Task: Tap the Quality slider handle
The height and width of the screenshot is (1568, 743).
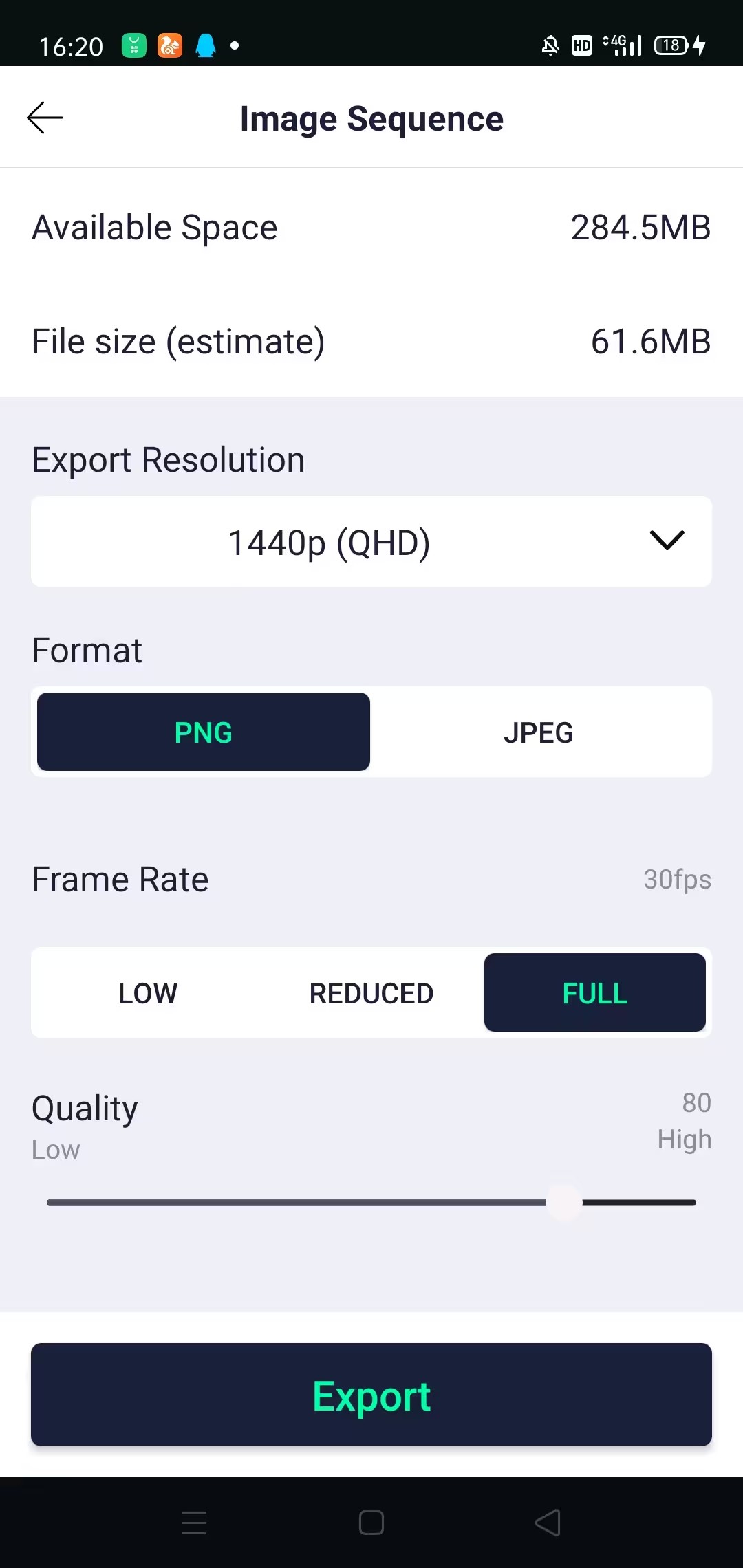Action: coord(564,1202)
